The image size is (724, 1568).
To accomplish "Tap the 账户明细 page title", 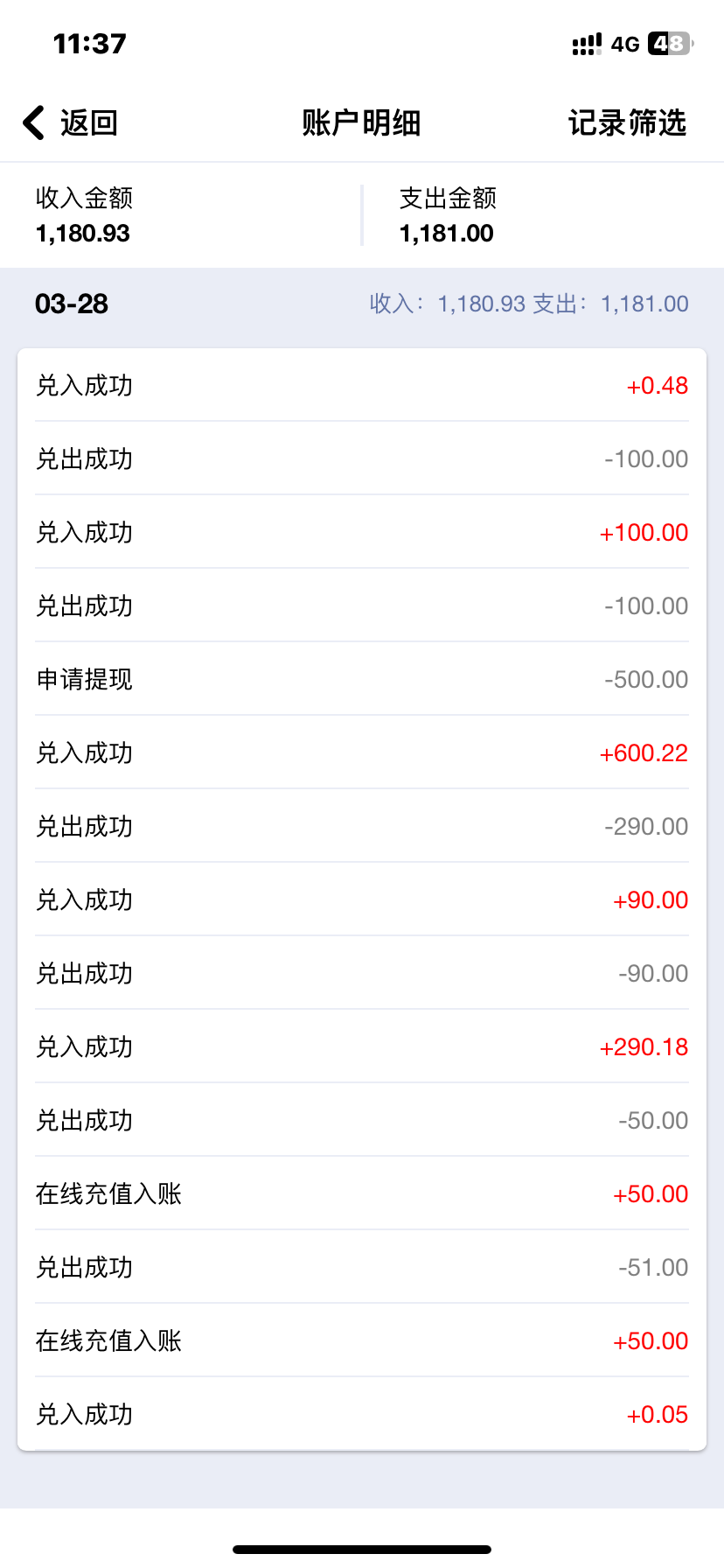I will click(x=361, y=122).
